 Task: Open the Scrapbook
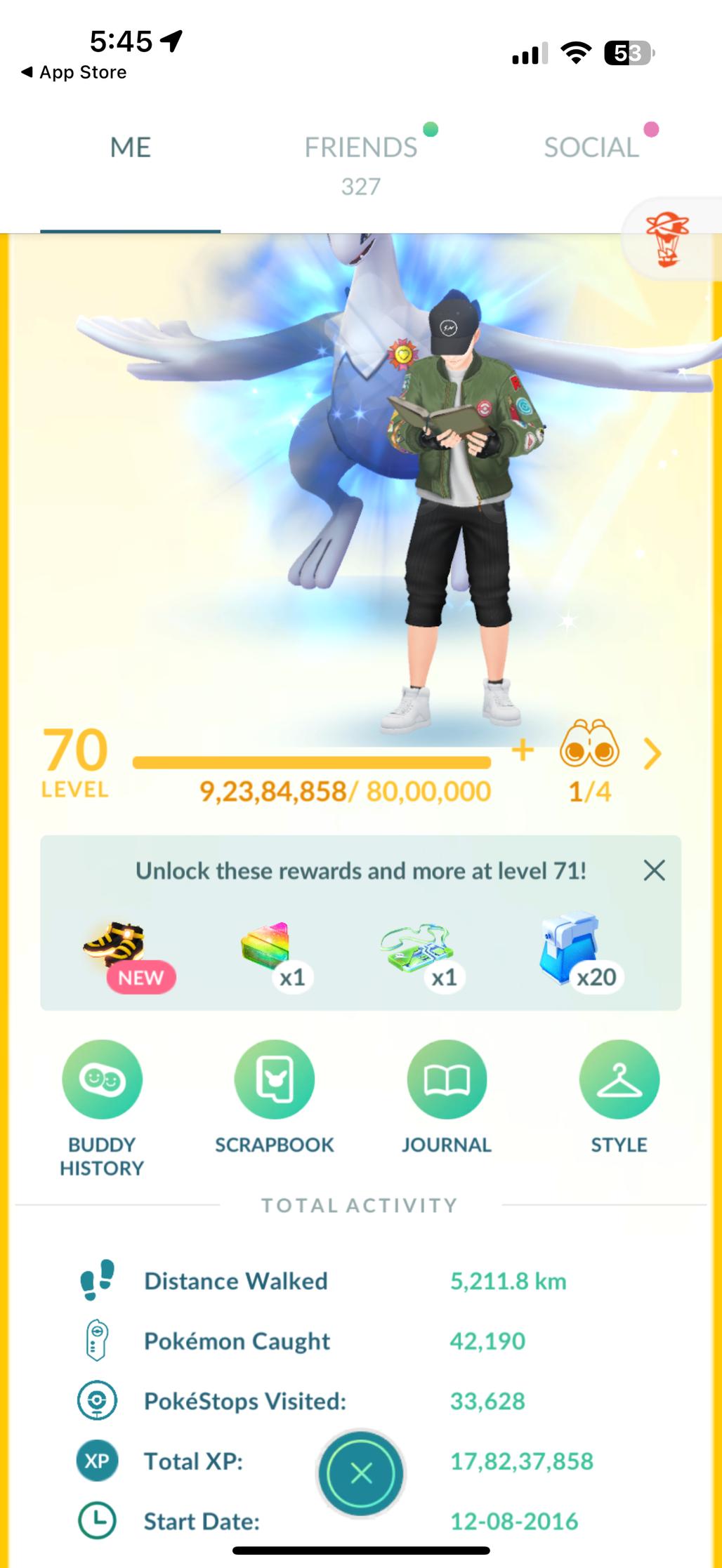274,1079
